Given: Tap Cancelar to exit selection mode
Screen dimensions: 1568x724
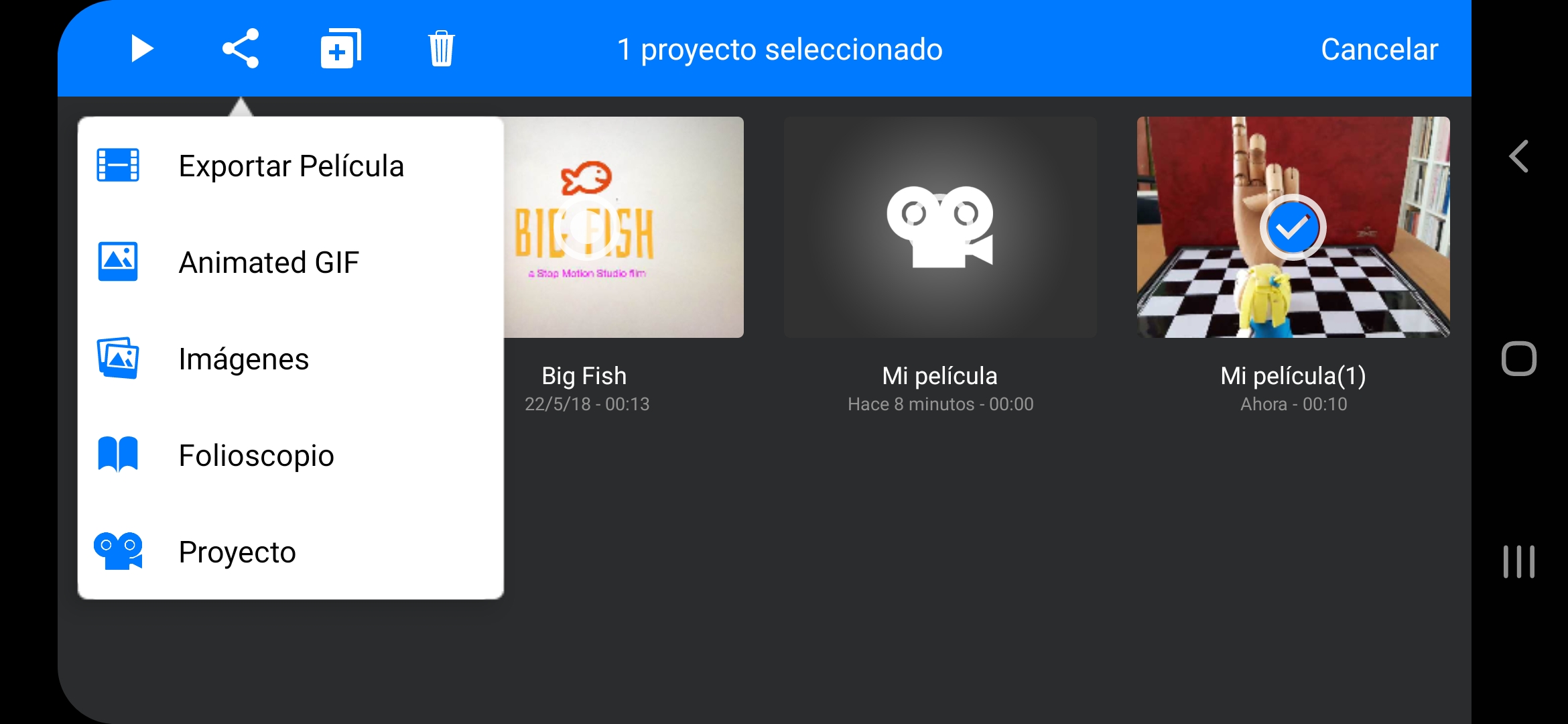Looking at the screenshot, I should (1379, 50).
